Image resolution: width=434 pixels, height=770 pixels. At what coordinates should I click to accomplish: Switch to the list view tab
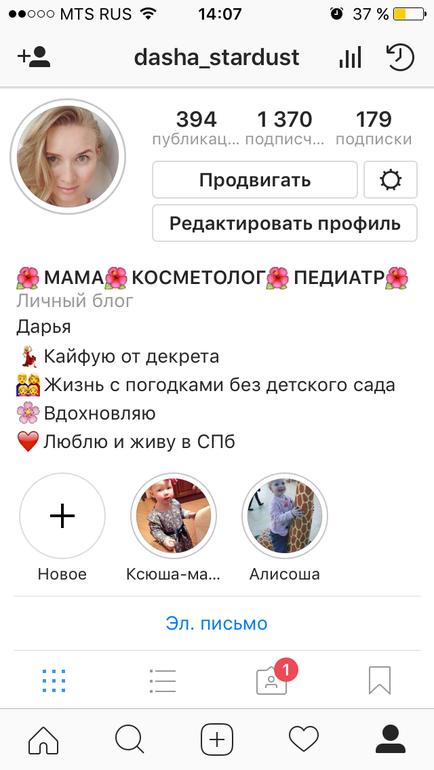[x=163, y=681]
